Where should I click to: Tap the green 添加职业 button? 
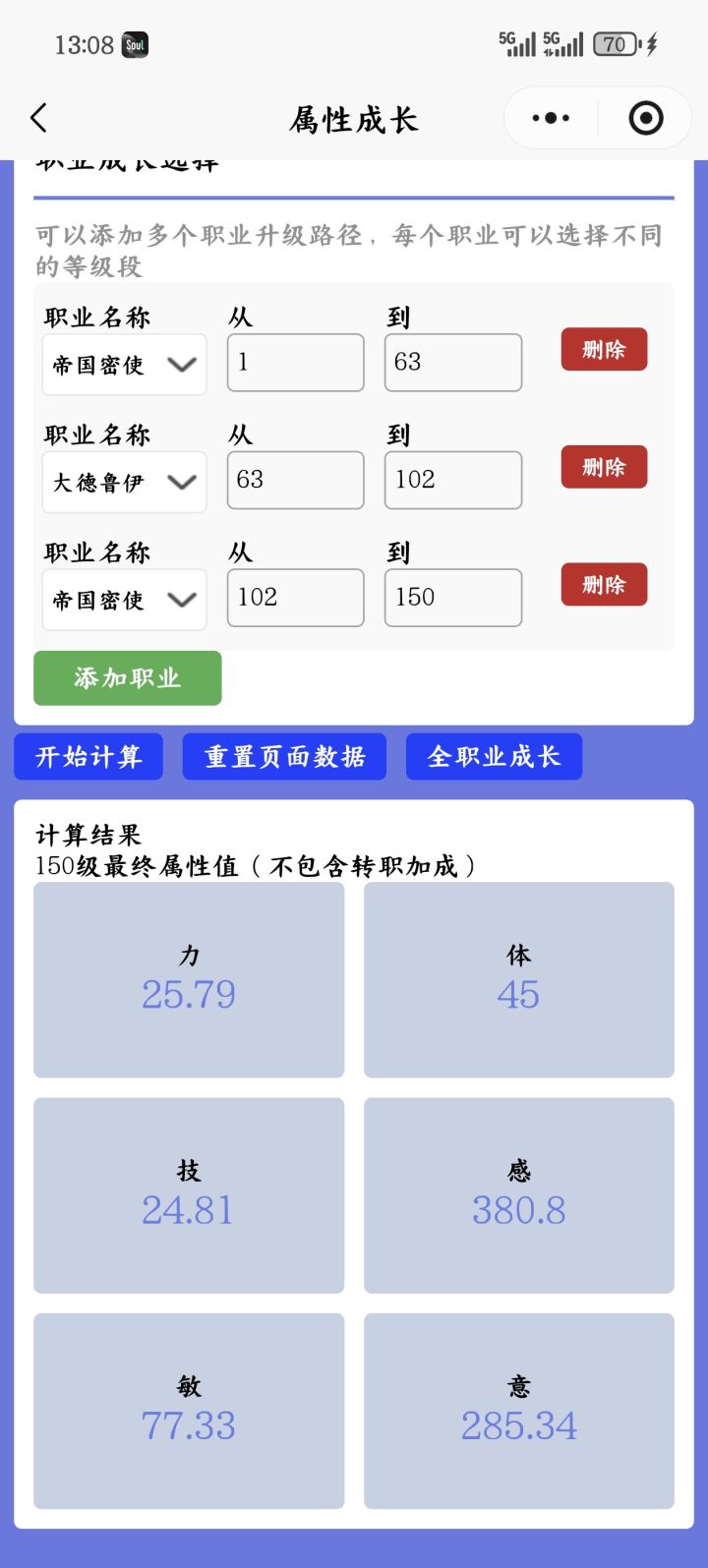127,677
